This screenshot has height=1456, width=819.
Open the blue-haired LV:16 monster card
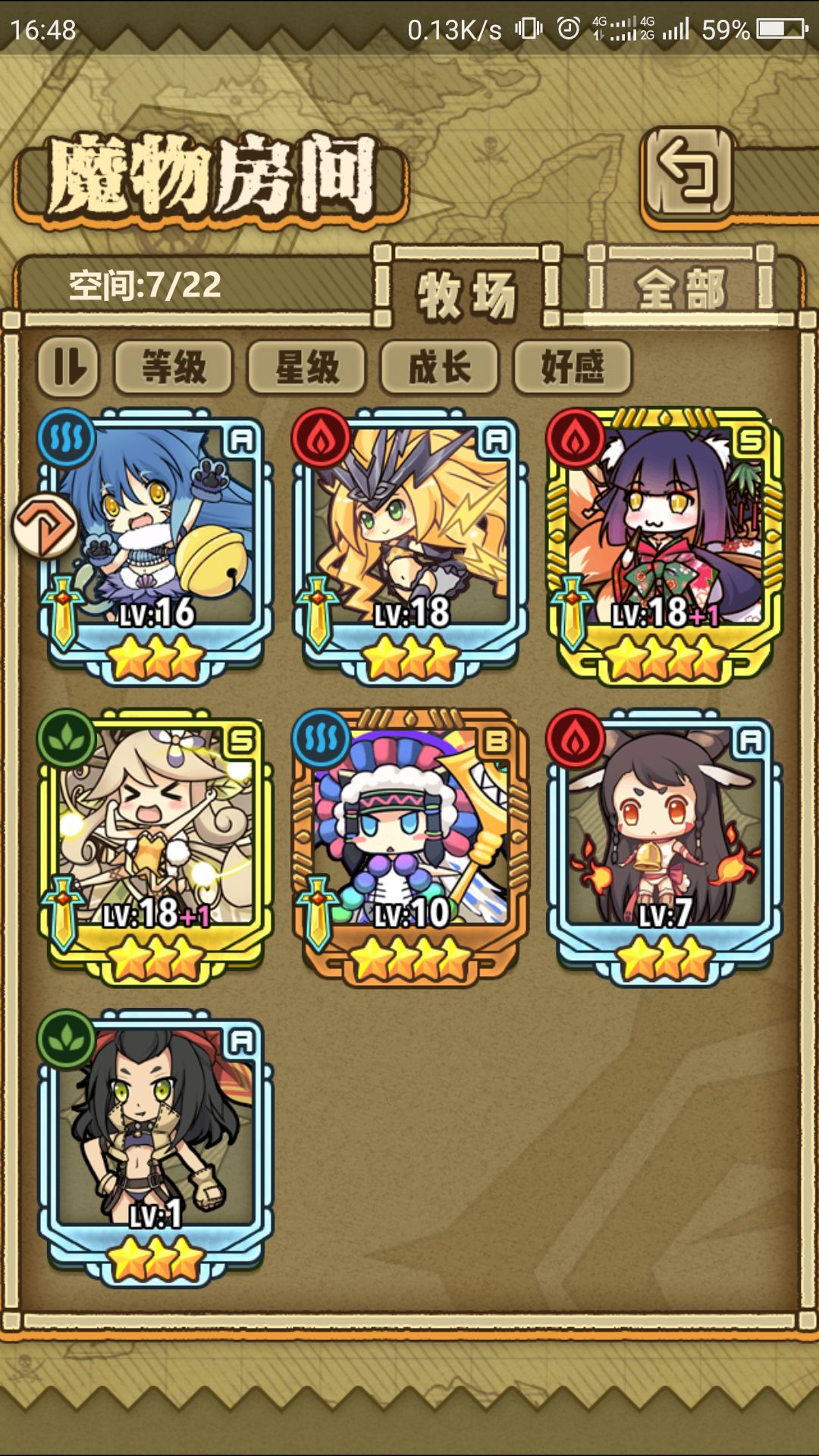(155, 546)
